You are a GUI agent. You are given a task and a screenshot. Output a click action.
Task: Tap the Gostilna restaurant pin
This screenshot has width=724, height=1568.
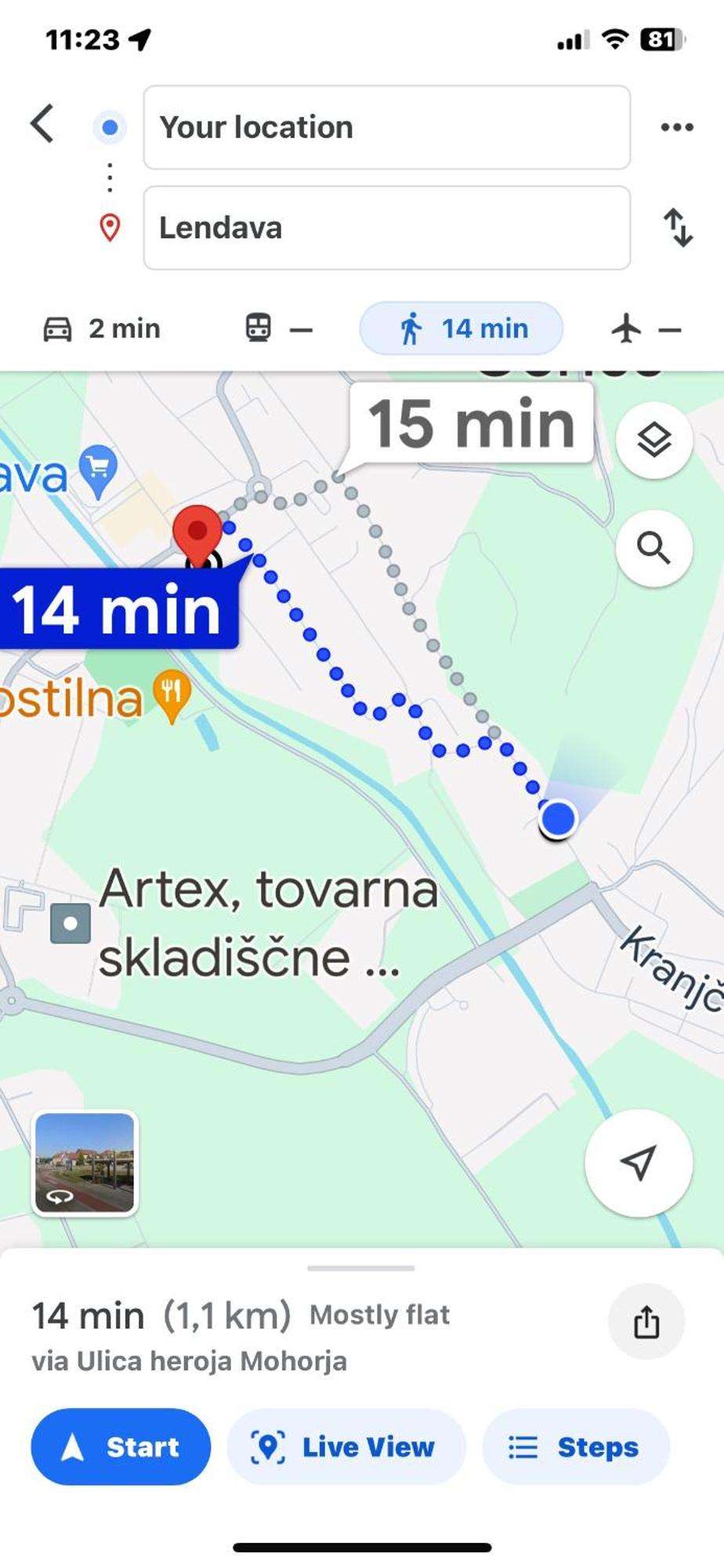point(172,694)
